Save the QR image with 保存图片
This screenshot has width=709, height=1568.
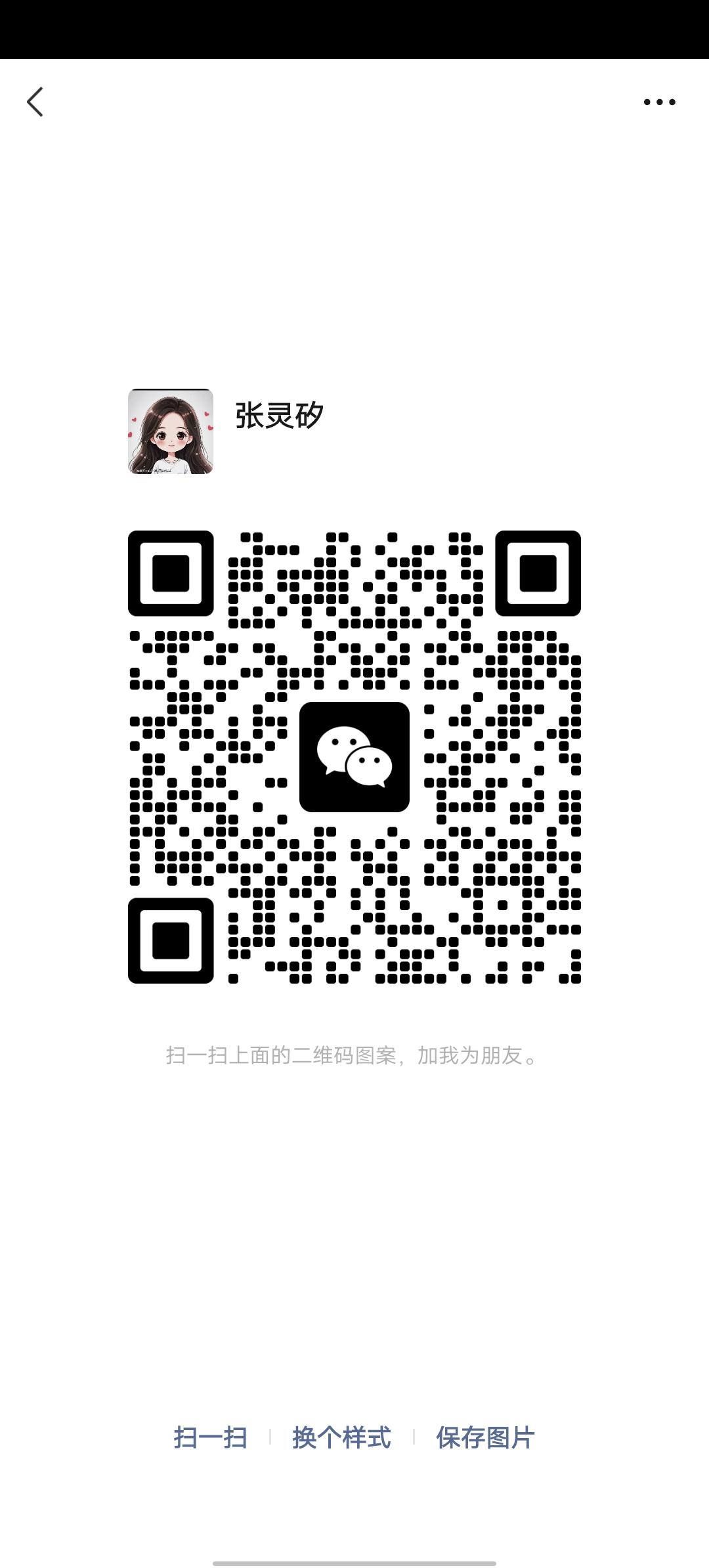click(x=485, y=1437)
